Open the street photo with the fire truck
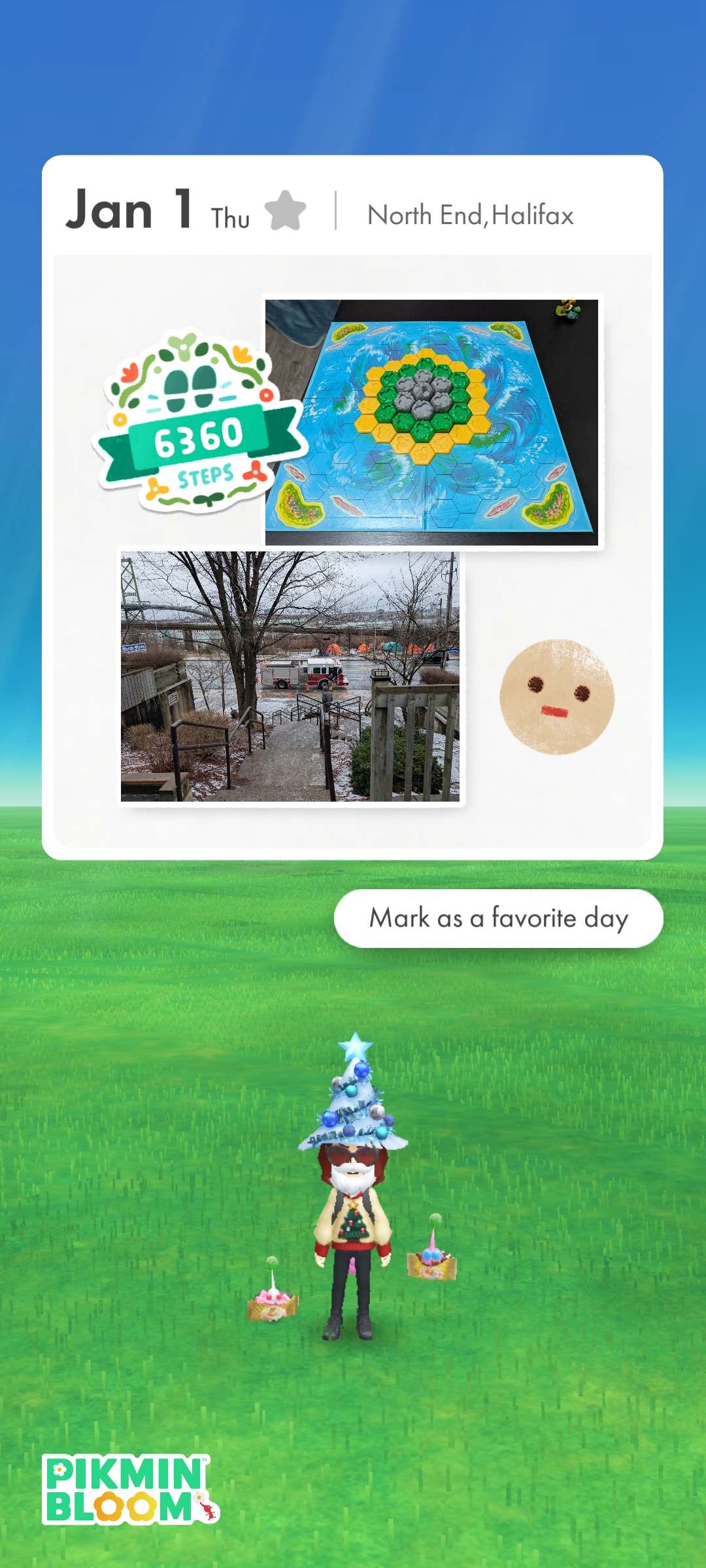The width and height of the screenshot is (706, 1568). (x=290, y=676)
